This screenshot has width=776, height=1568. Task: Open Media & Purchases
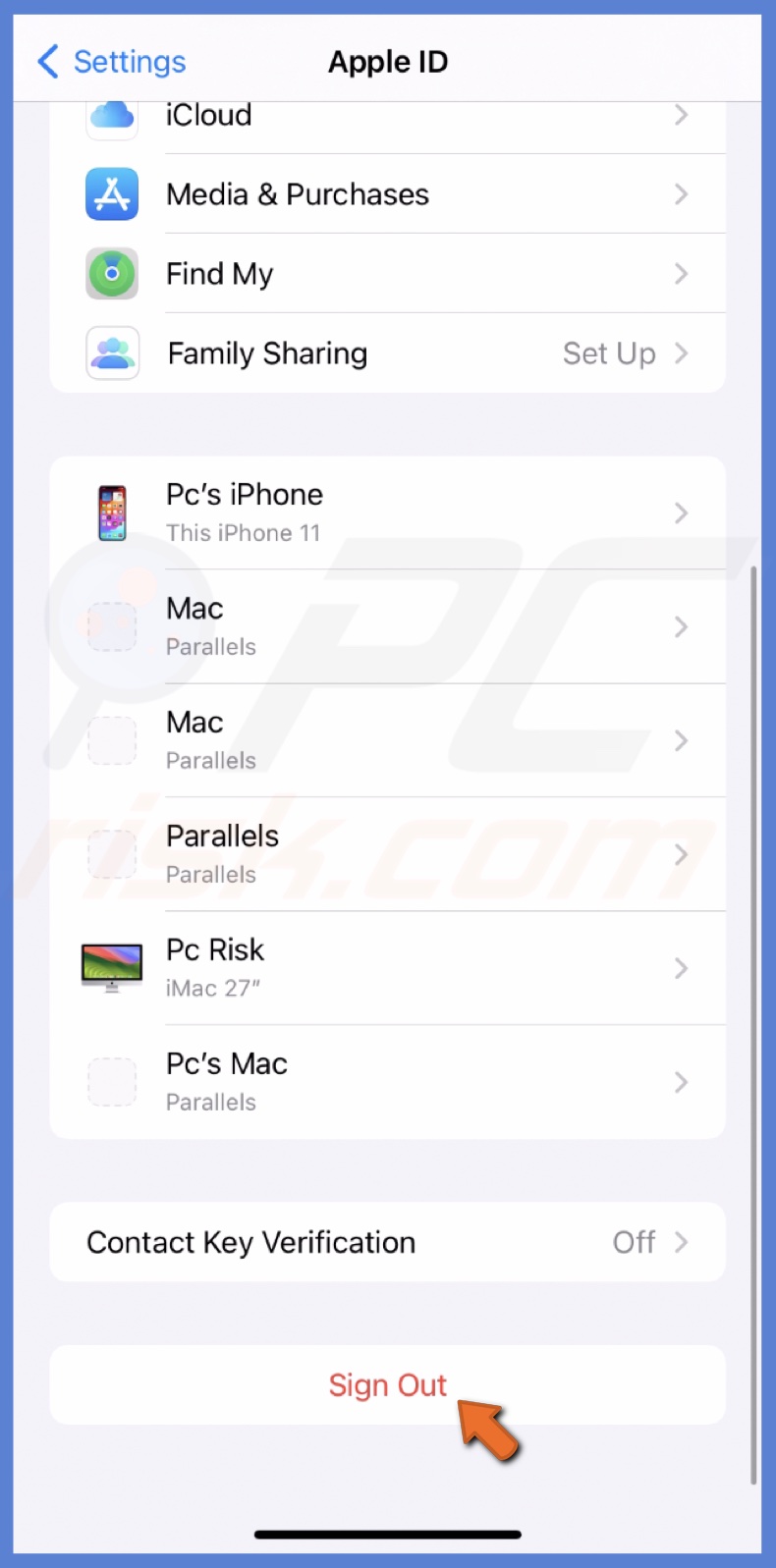387,194
